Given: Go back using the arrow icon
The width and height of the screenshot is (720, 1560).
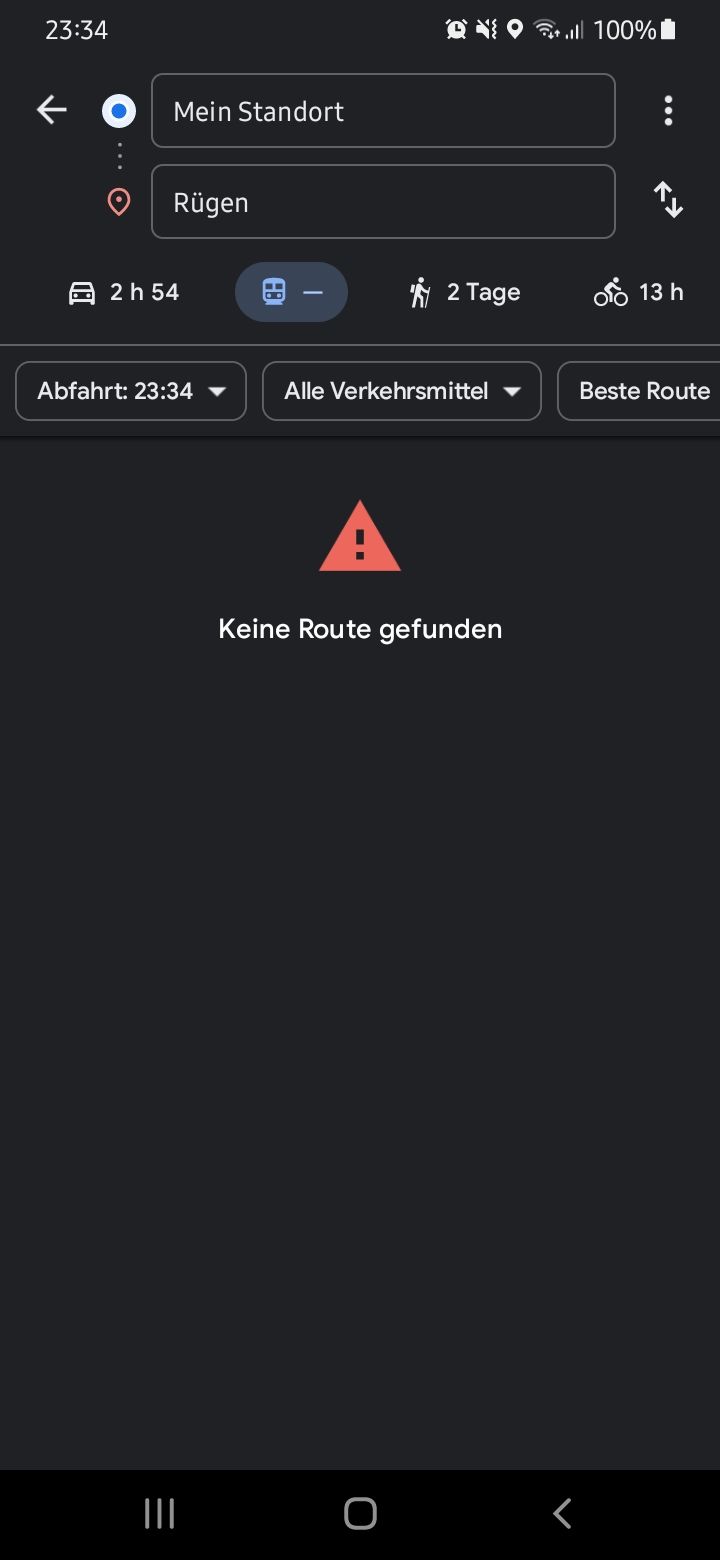Looking at the screenshot, I should (52, 110).
